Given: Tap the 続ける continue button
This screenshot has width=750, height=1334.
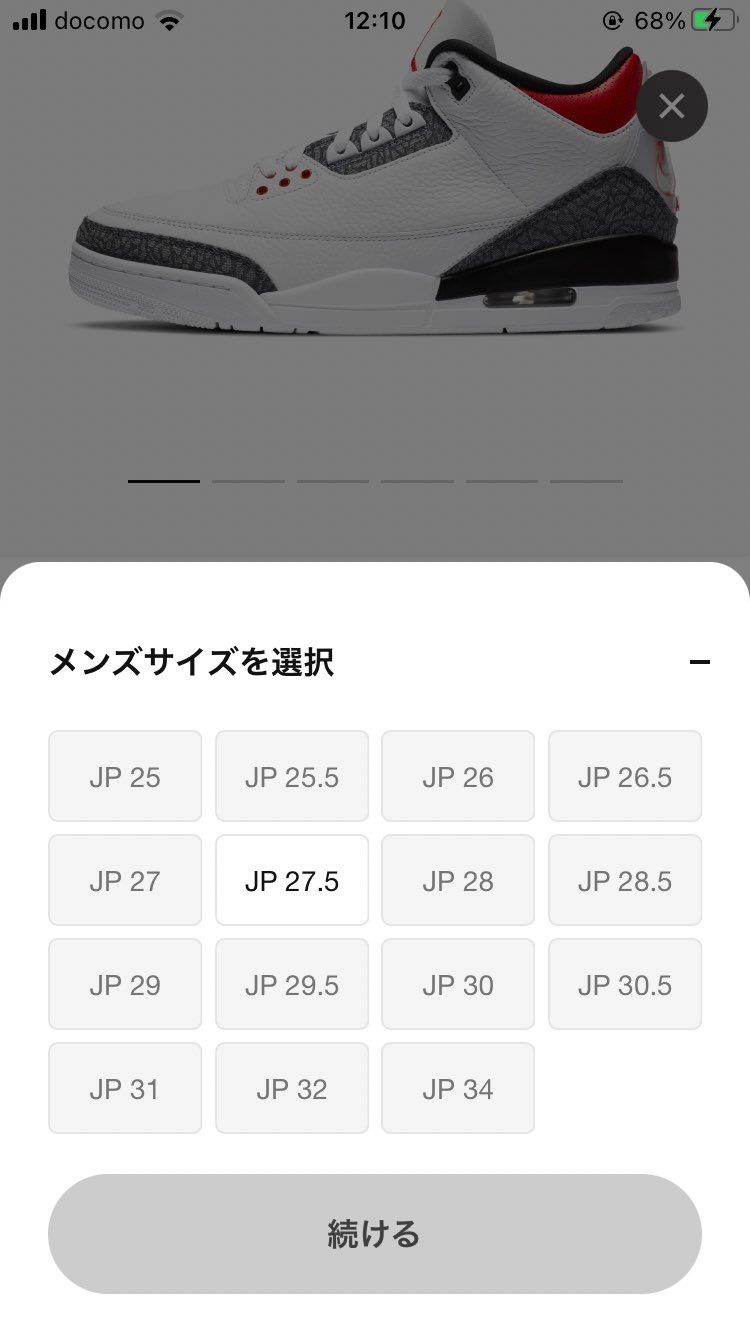Looking at the screenshot, I should (x=375, y=1234).
